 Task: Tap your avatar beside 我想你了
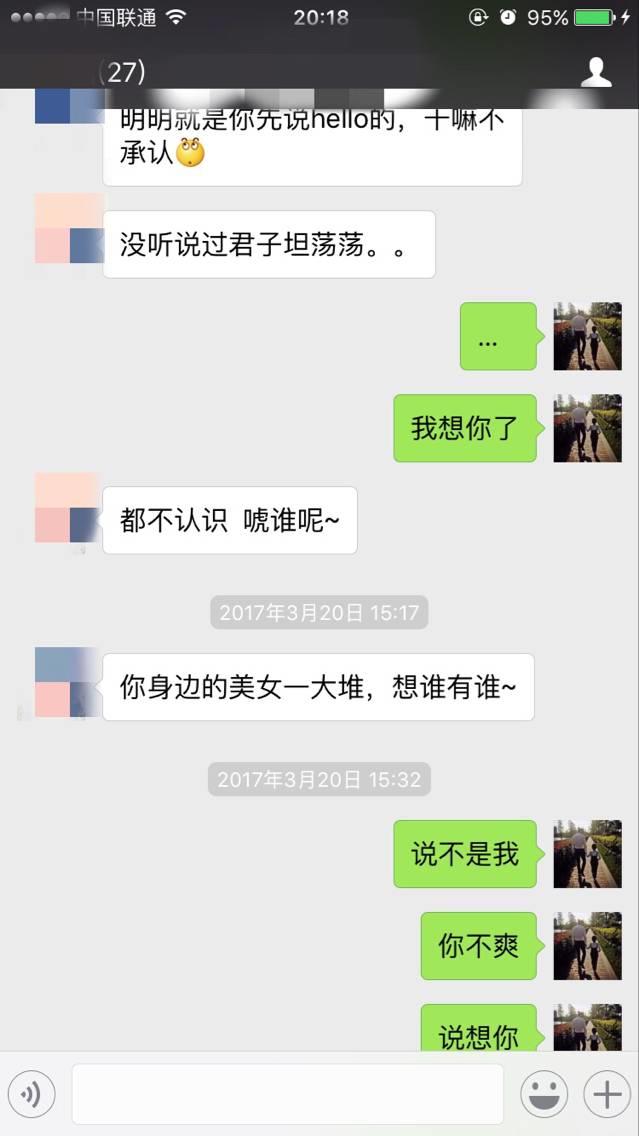[x=587, y=428]
